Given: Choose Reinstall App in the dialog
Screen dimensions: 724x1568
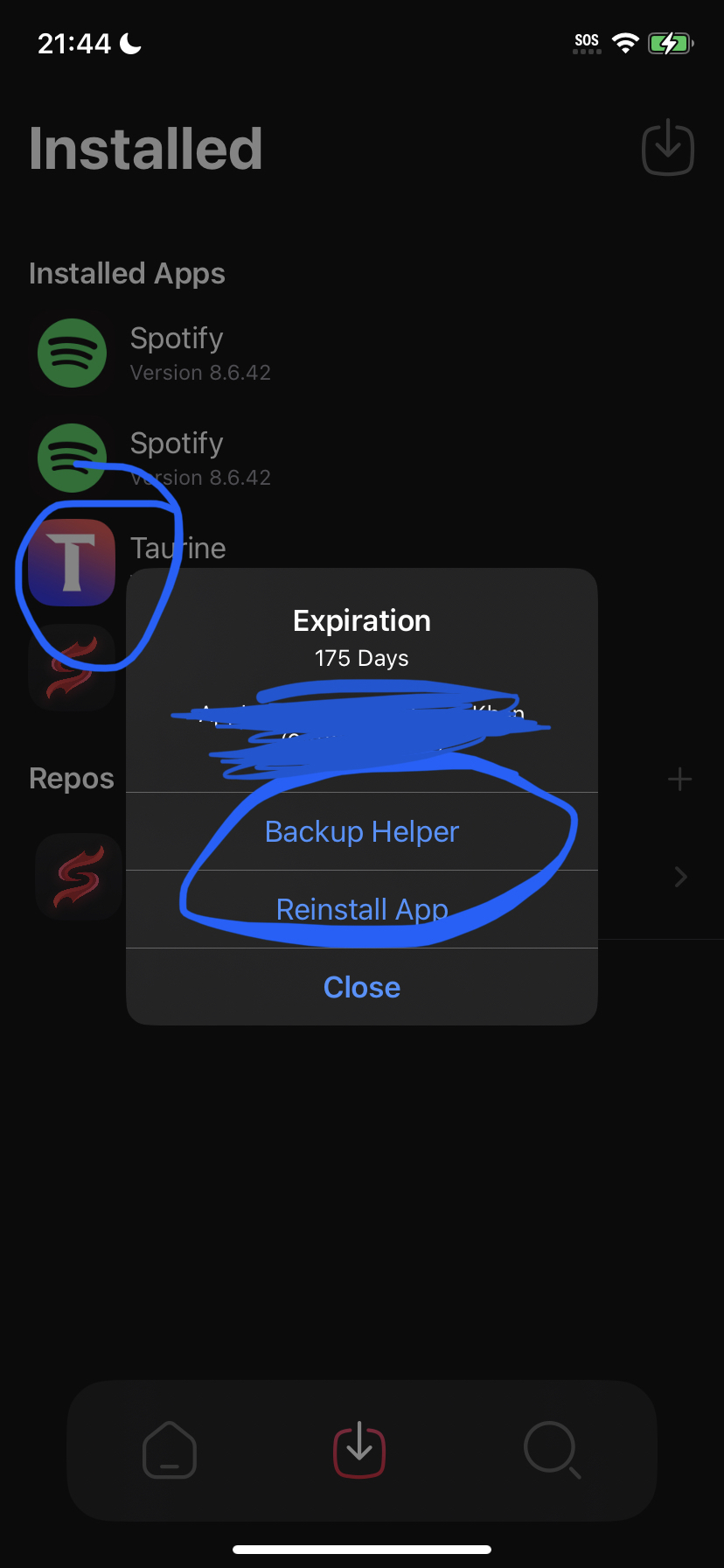Looking at the screenshot, I should pyautogui.click(x=362, y=909).
